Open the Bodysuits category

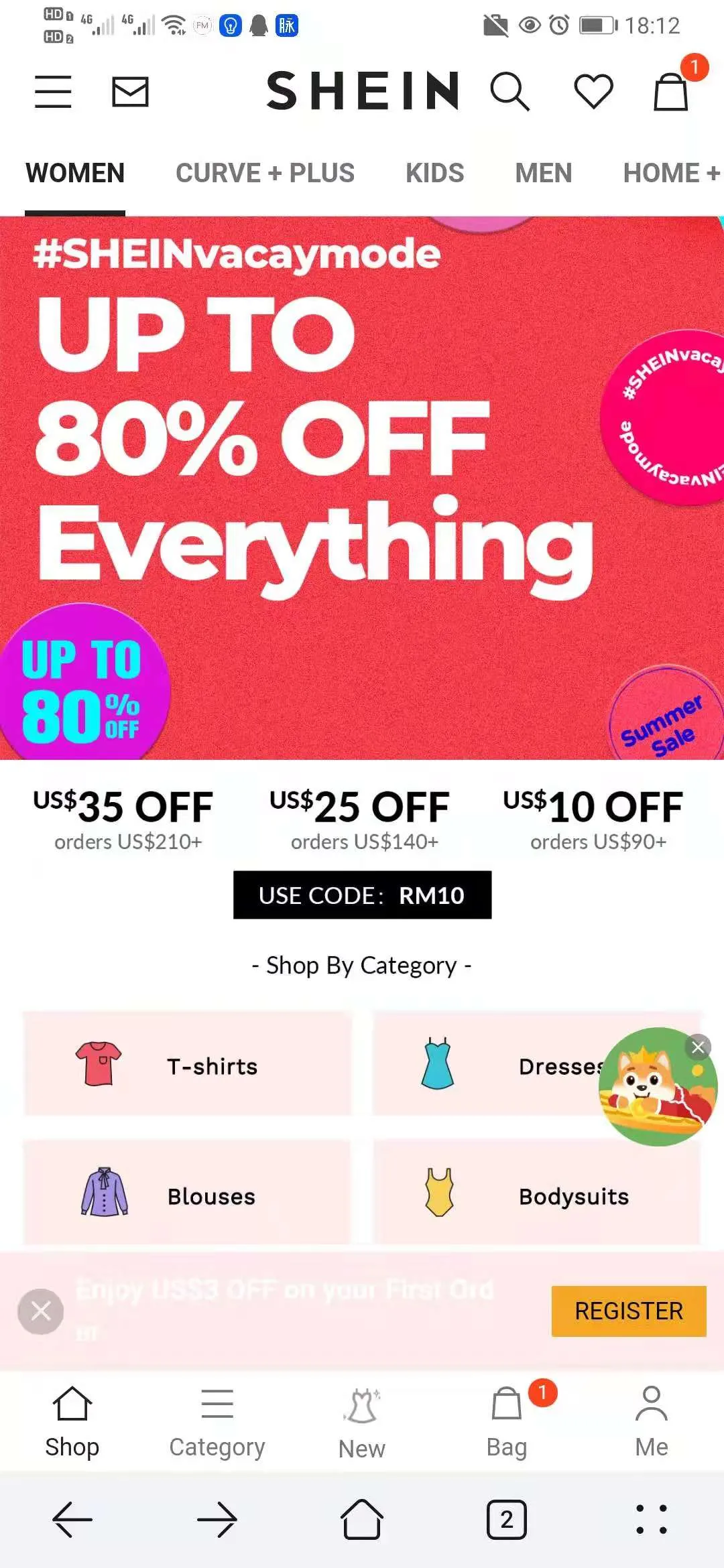(x=536, y=1195)
